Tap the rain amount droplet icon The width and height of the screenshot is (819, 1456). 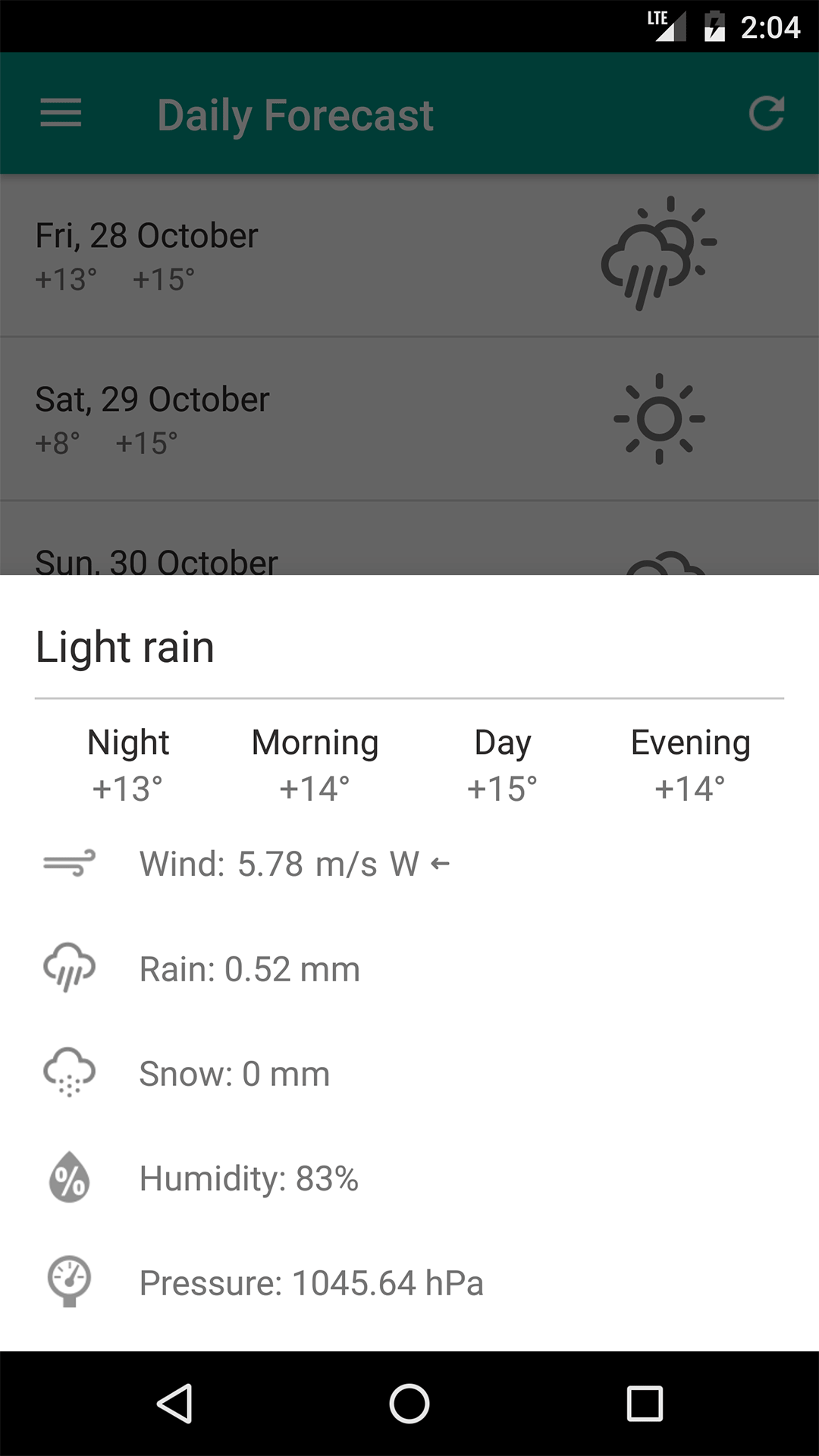click(x=70, y=968)
